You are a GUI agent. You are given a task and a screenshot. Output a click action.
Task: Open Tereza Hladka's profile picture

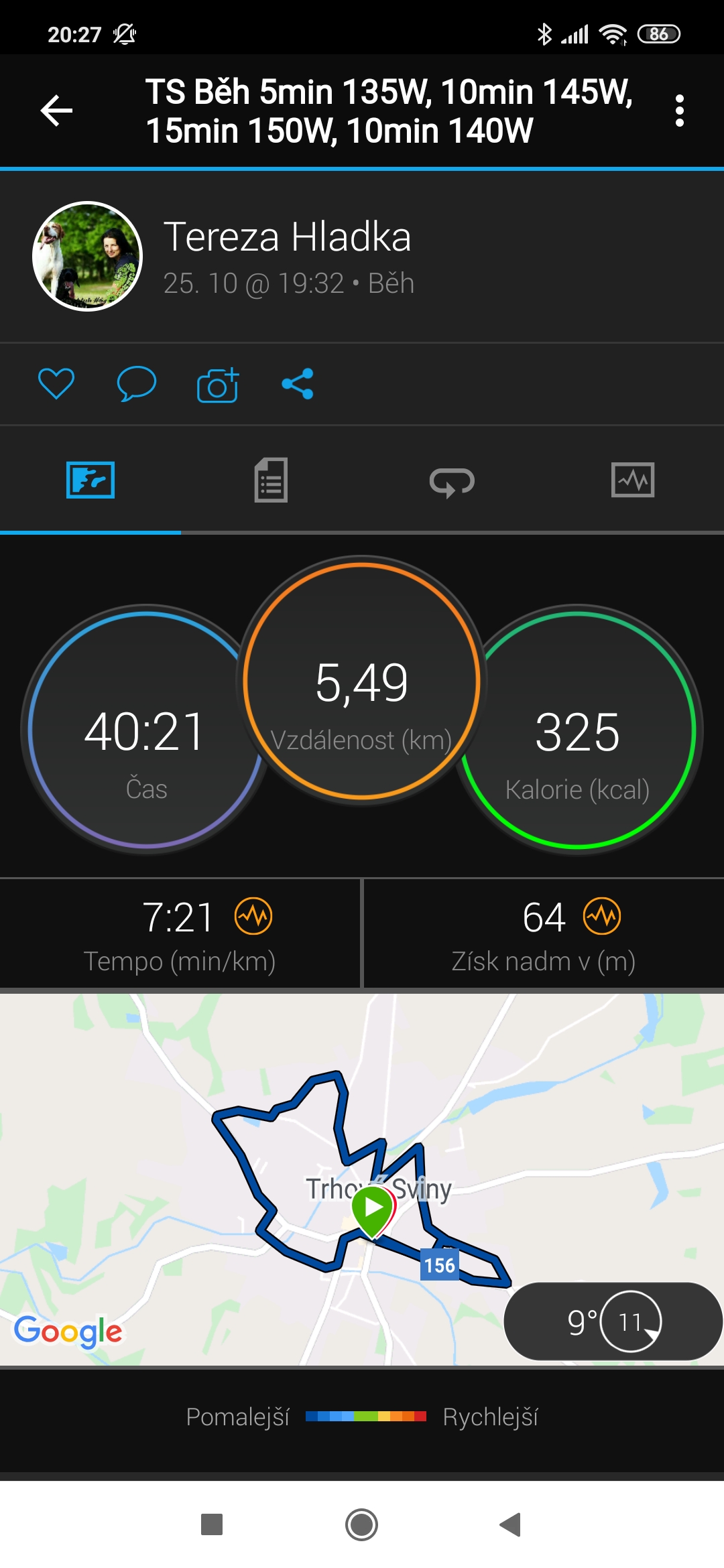[87, 256]
